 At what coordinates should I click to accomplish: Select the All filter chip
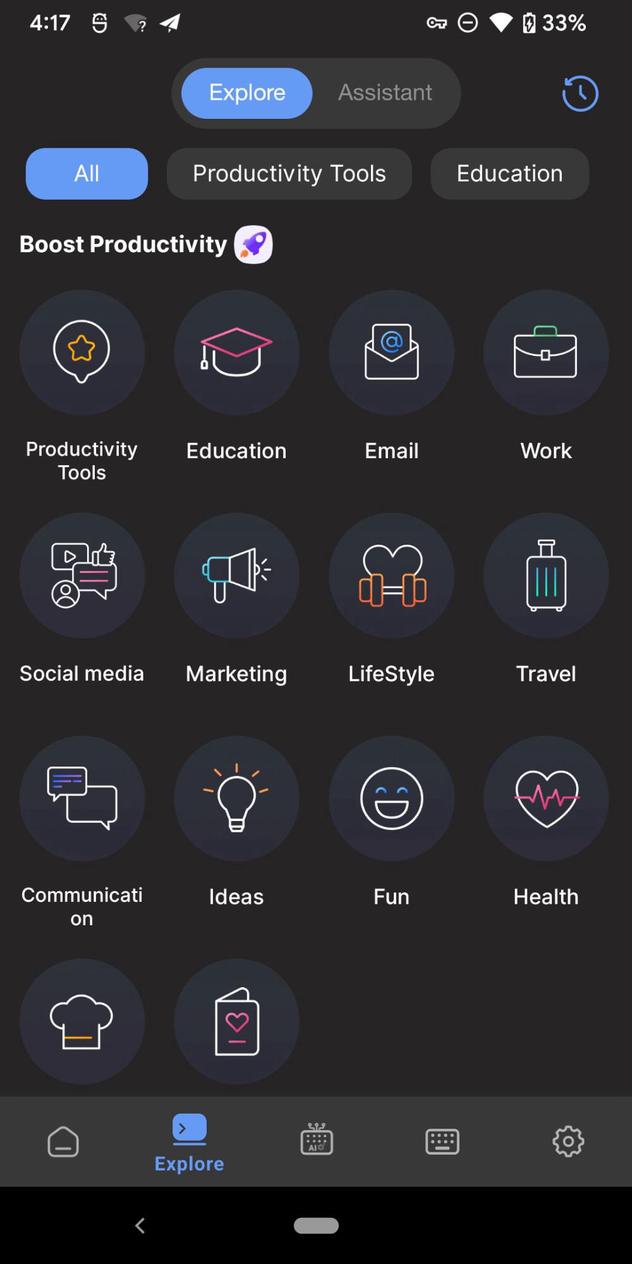coord(87,174)
